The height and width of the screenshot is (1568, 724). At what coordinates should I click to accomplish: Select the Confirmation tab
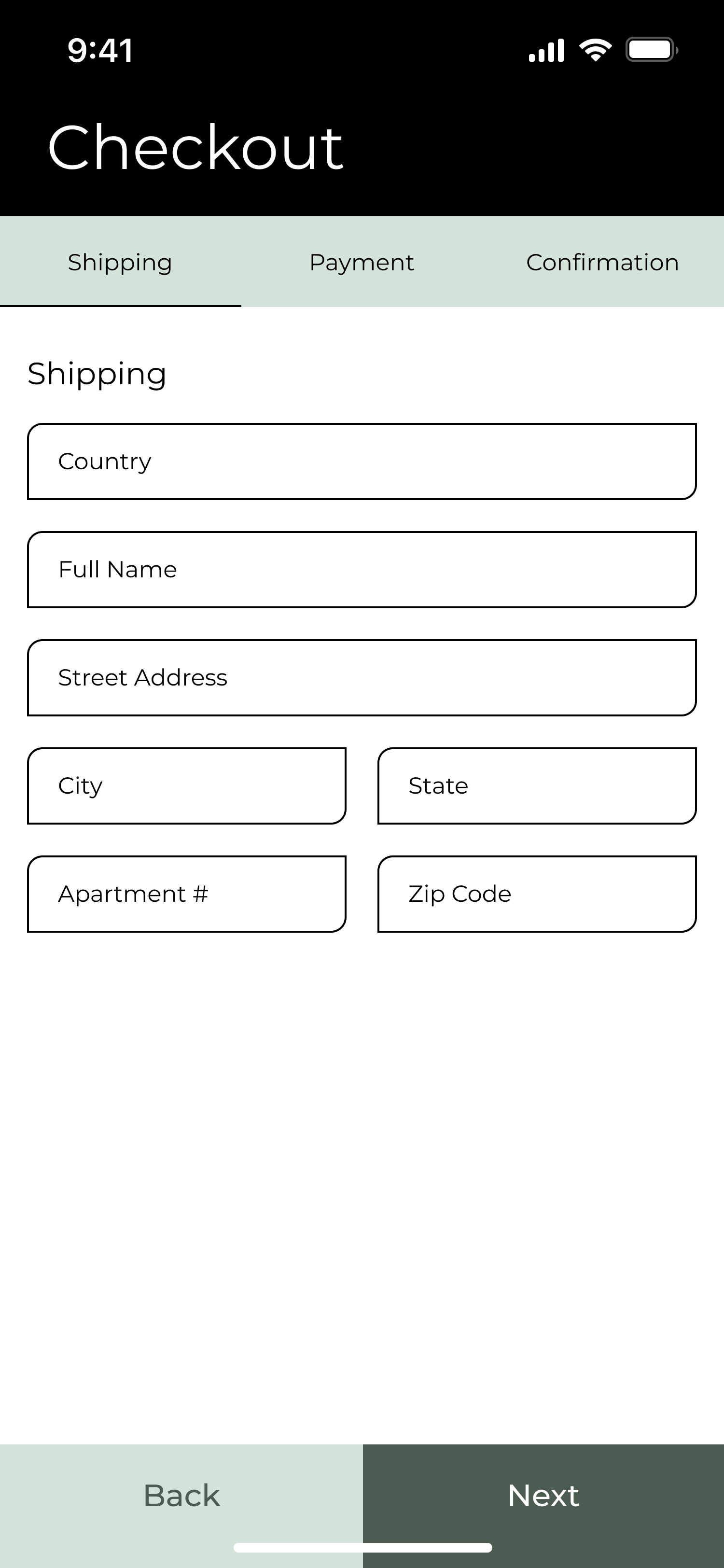coord(602,262)
